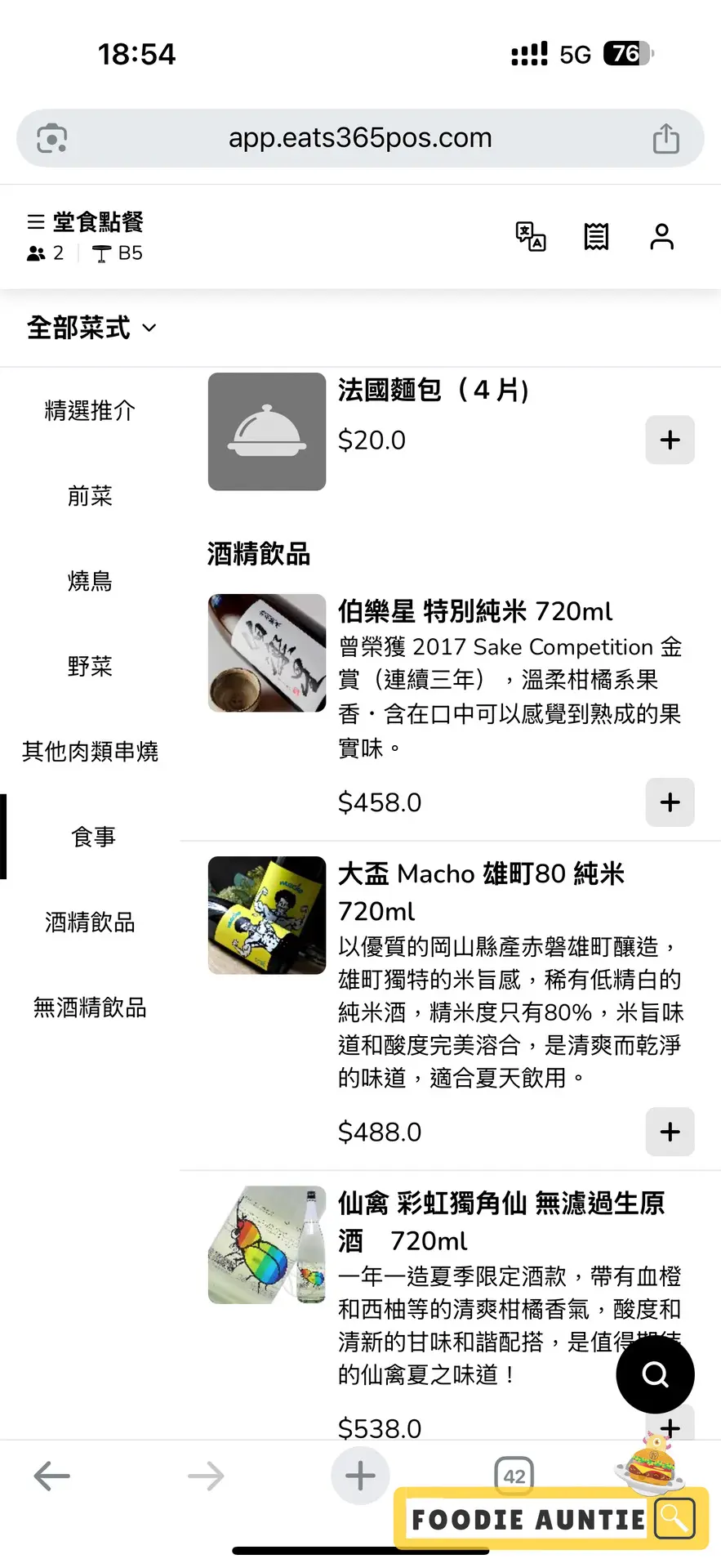Show the 其他肉類串燒 category
The height and width of the screenshot is (1568, 721).
pos(90,752)
